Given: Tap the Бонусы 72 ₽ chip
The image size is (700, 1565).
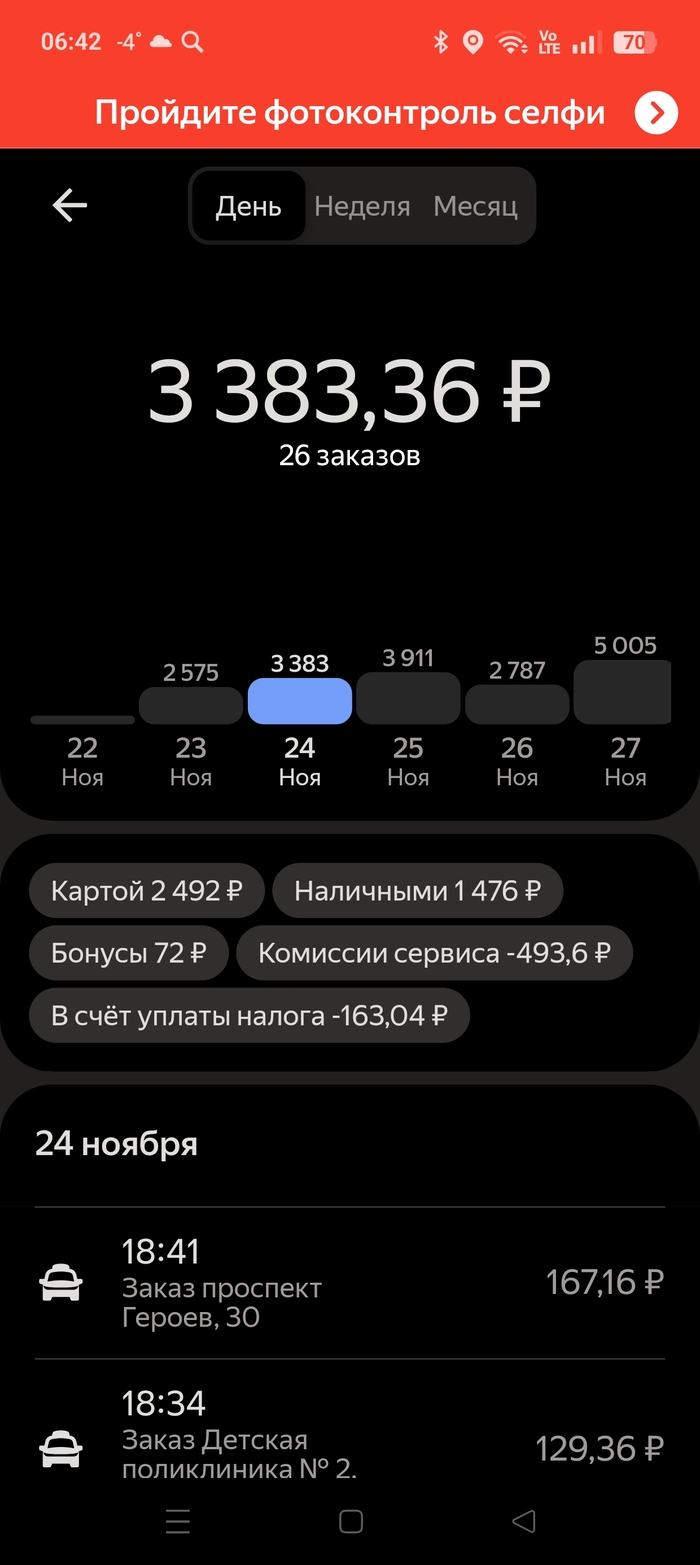Looking at the screenshot, I should (128, 953).
